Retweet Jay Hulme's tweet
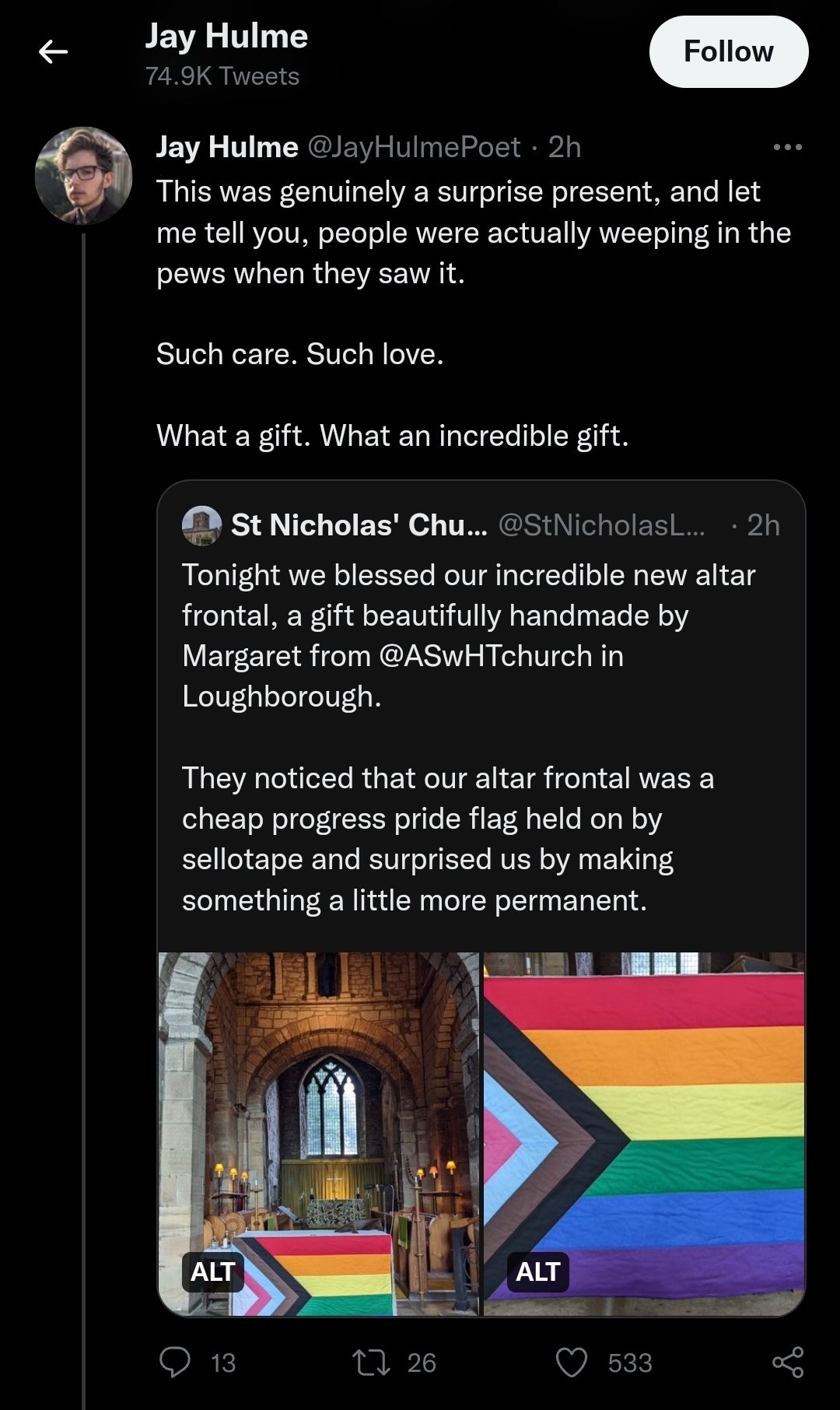 click(x=372, y=1363)
